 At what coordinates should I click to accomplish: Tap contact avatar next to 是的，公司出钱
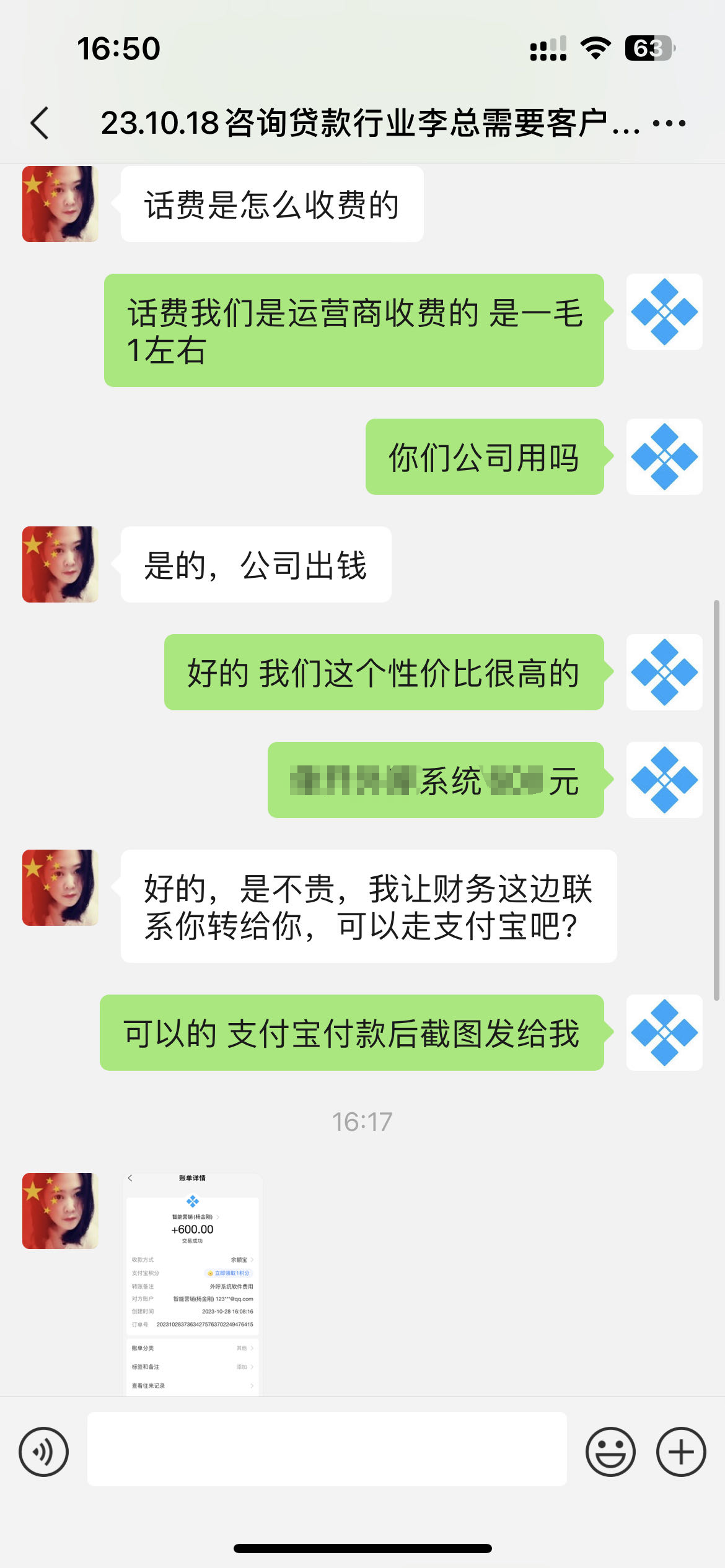60,564
